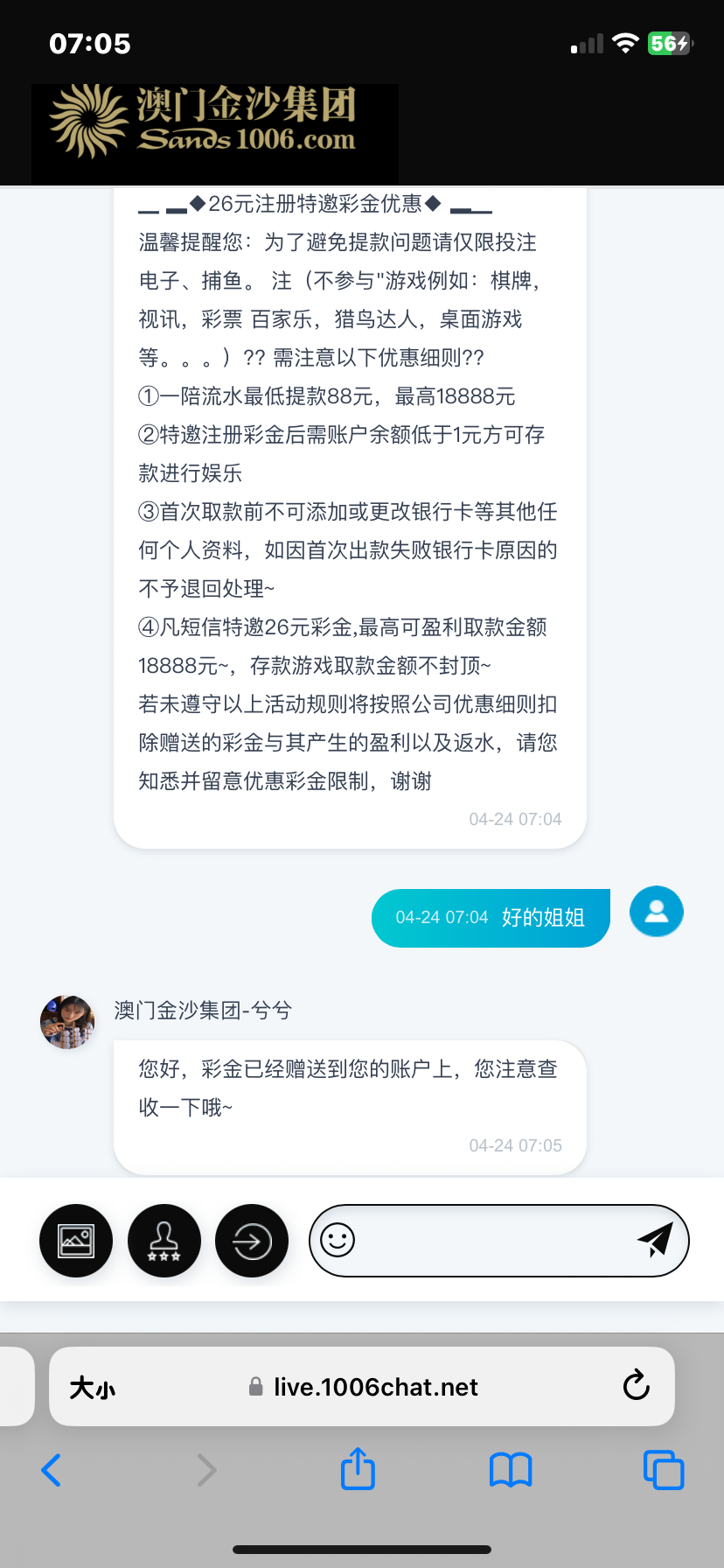Go back in Safari
724x1568 pixels.
click(x=52, y=1470)
